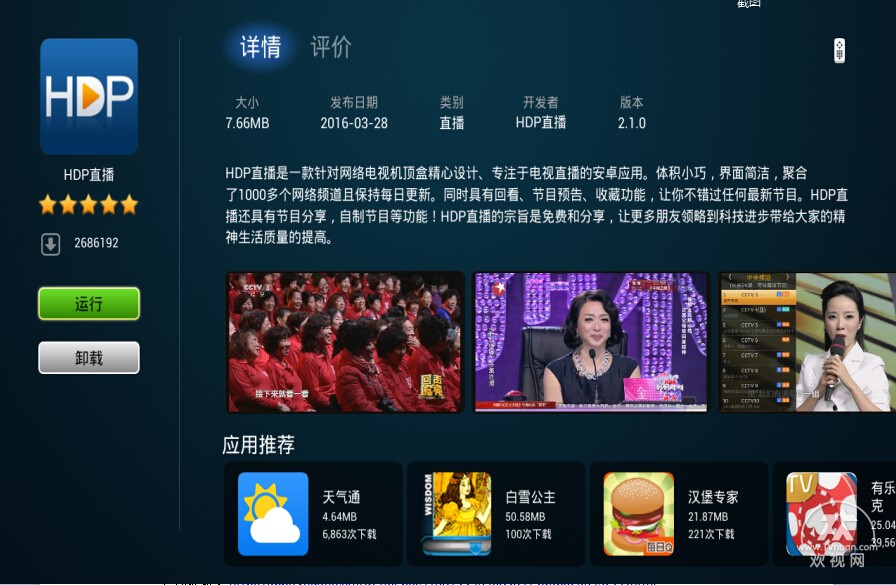Uninstall the app with 卸载
The image size is (896, 585).
pos(89,357)
